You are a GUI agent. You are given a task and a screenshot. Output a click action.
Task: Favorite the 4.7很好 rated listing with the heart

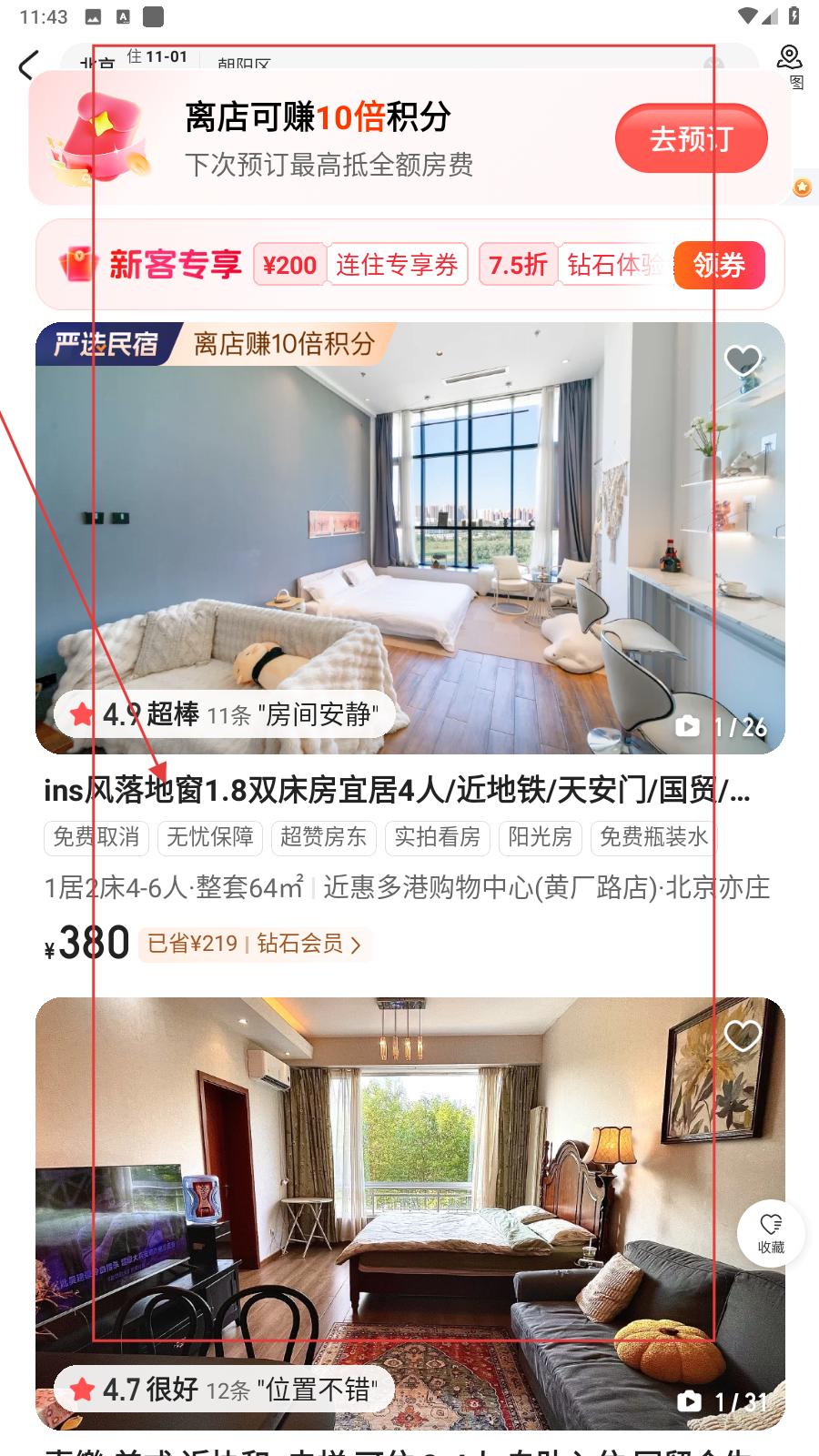[743, 1036]
